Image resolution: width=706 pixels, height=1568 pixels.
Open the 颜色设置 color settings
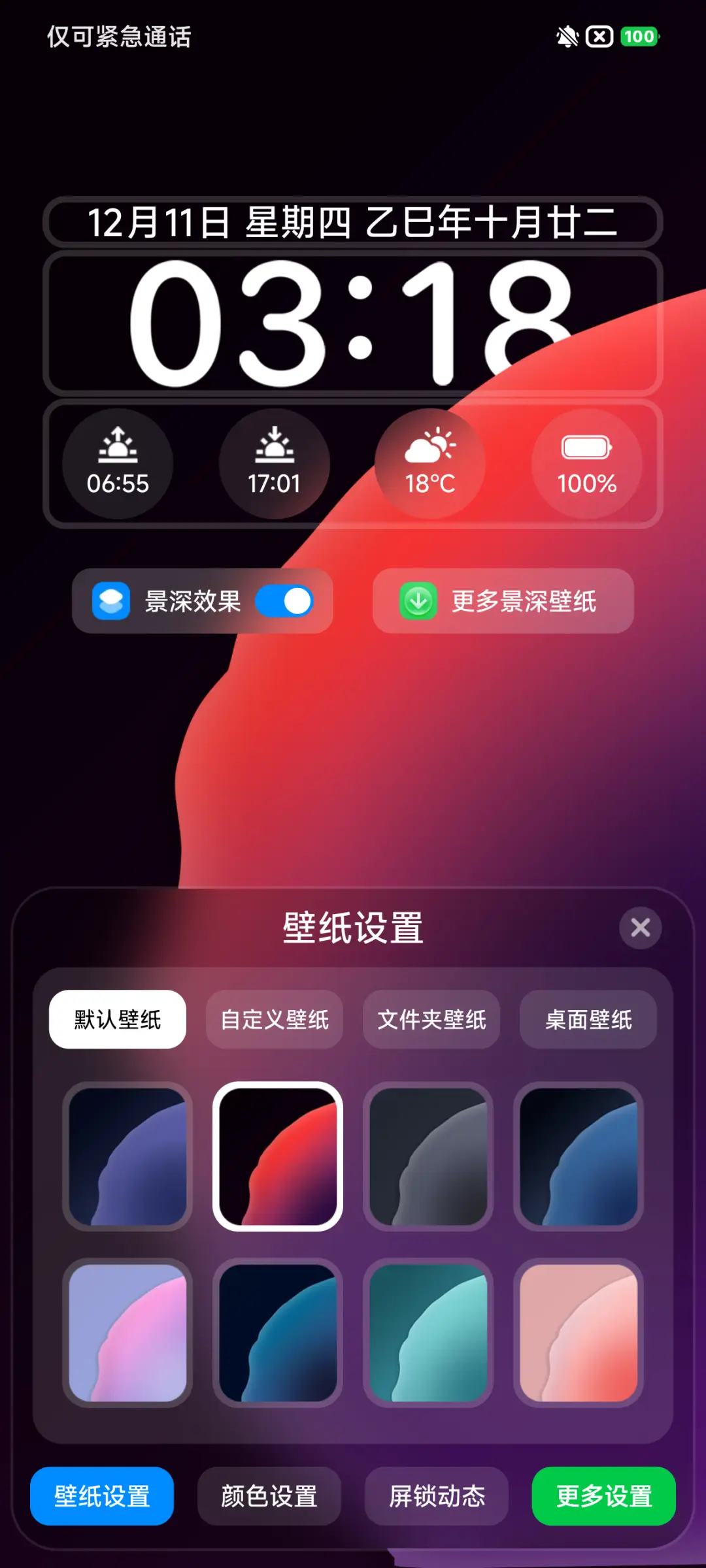pos(269,1497)
